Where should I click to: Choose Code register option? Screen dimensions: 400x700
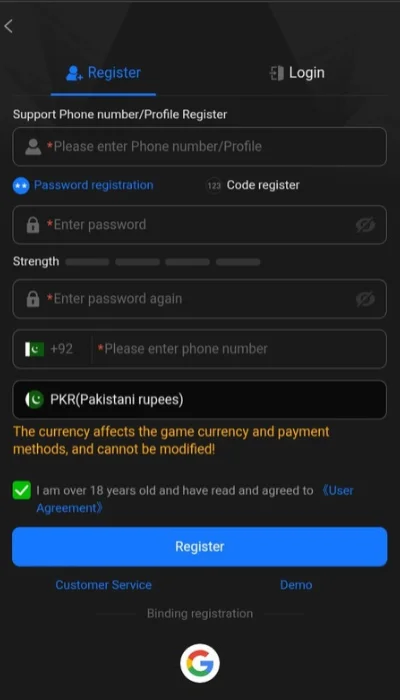coord(253,185)
